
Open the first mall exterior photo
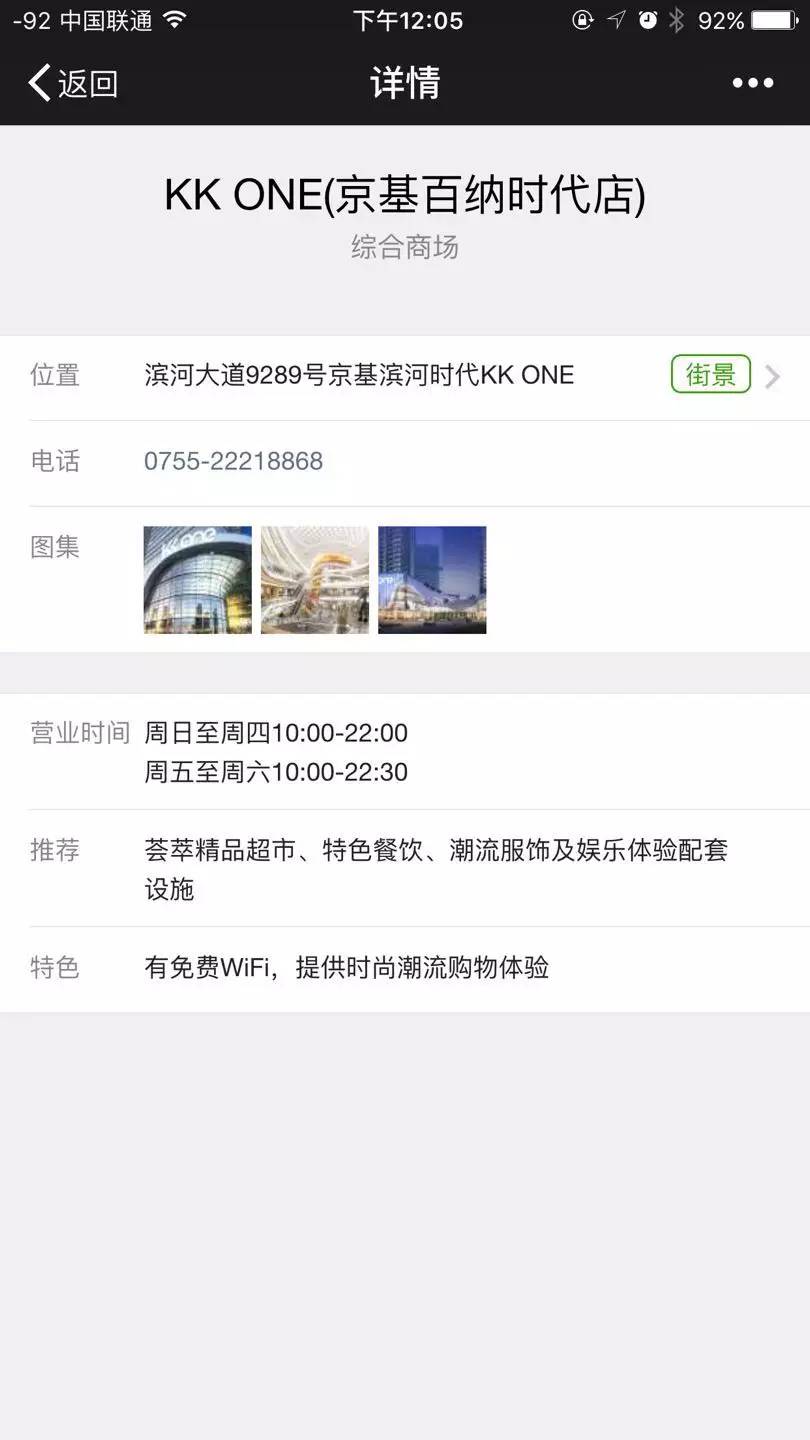(x=197, y=580)
